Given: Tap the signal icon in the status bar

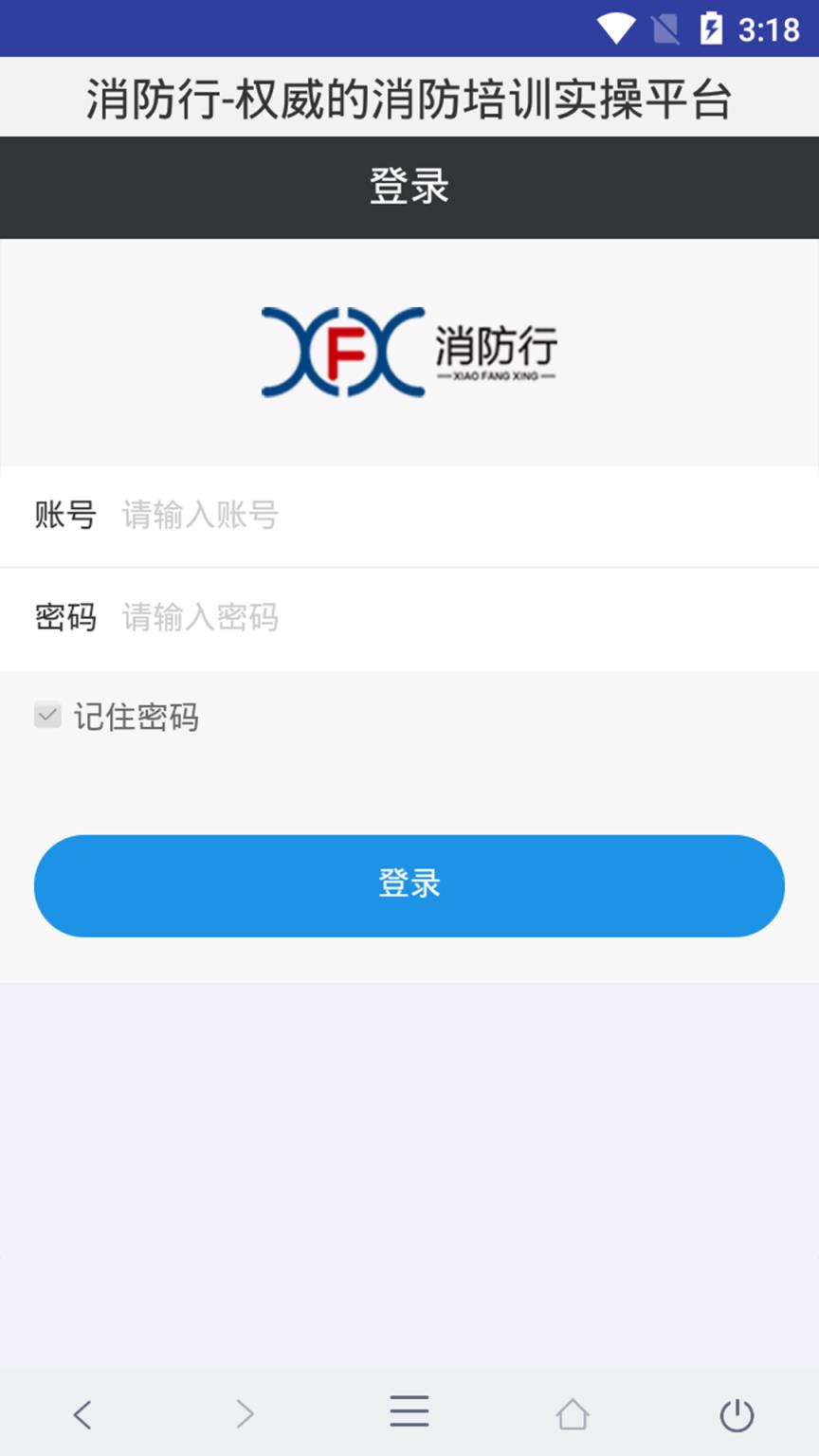Looking at the screenshot, I should click(666, 27).
